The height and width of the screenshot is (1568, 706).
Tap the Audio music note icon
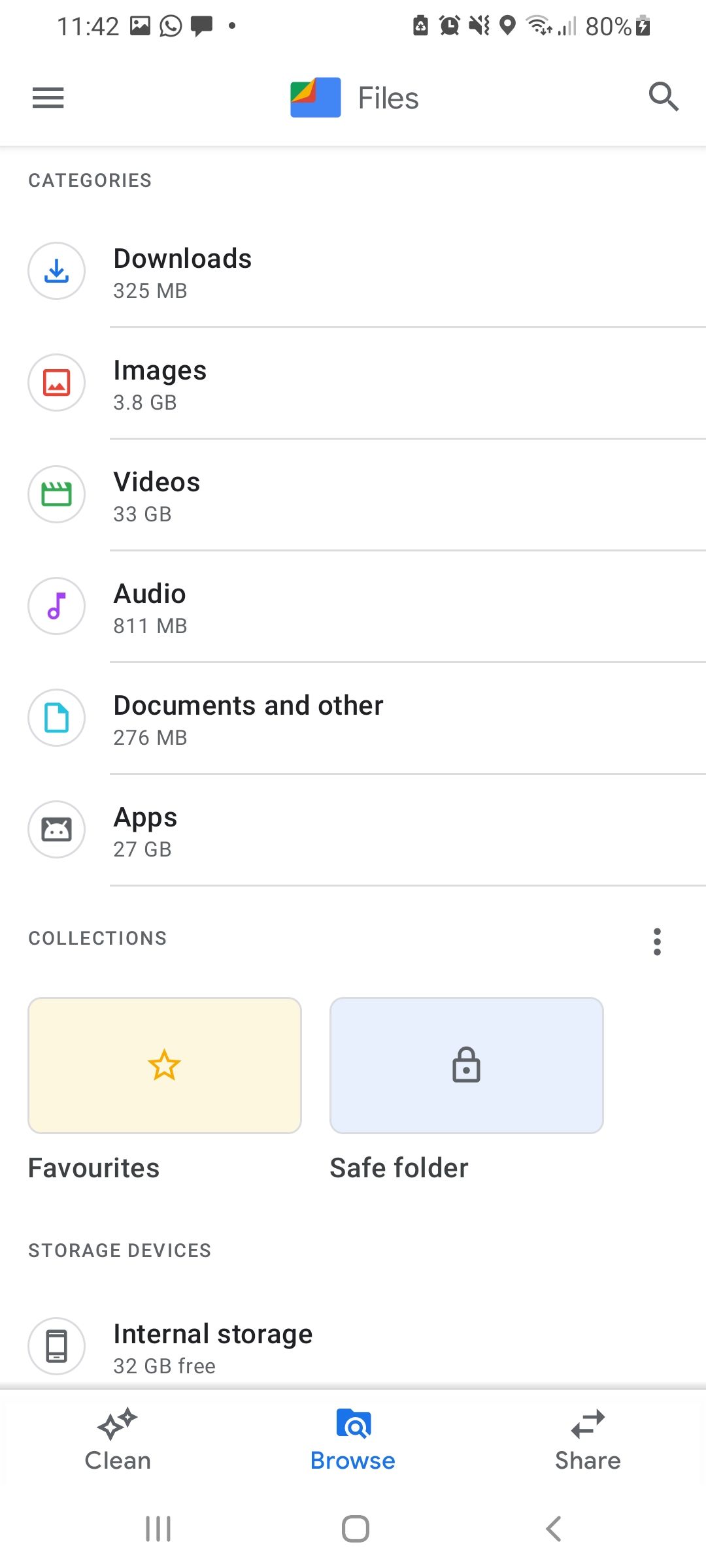tap(56, 606)
